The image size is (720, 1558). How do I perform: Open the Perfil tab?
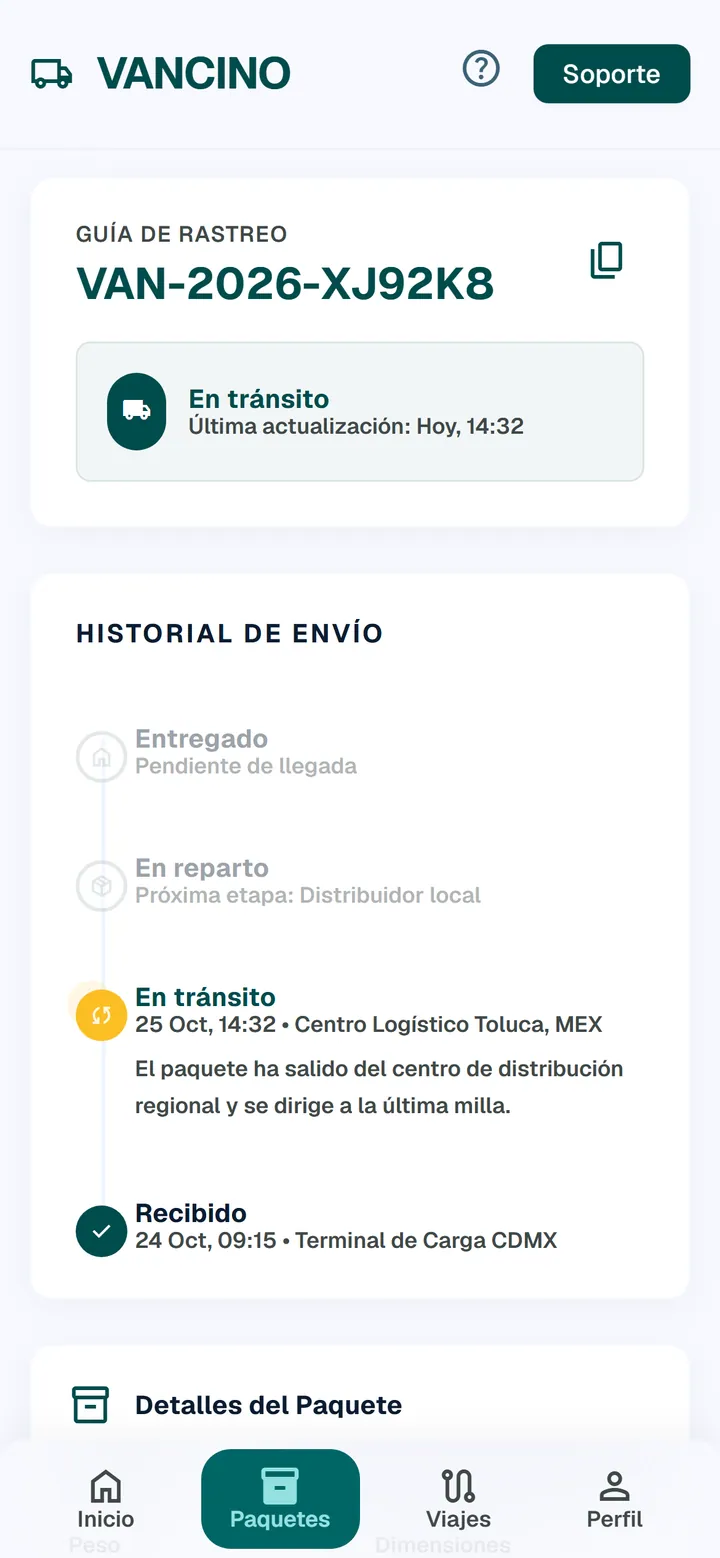click(x=614, y=1499)
